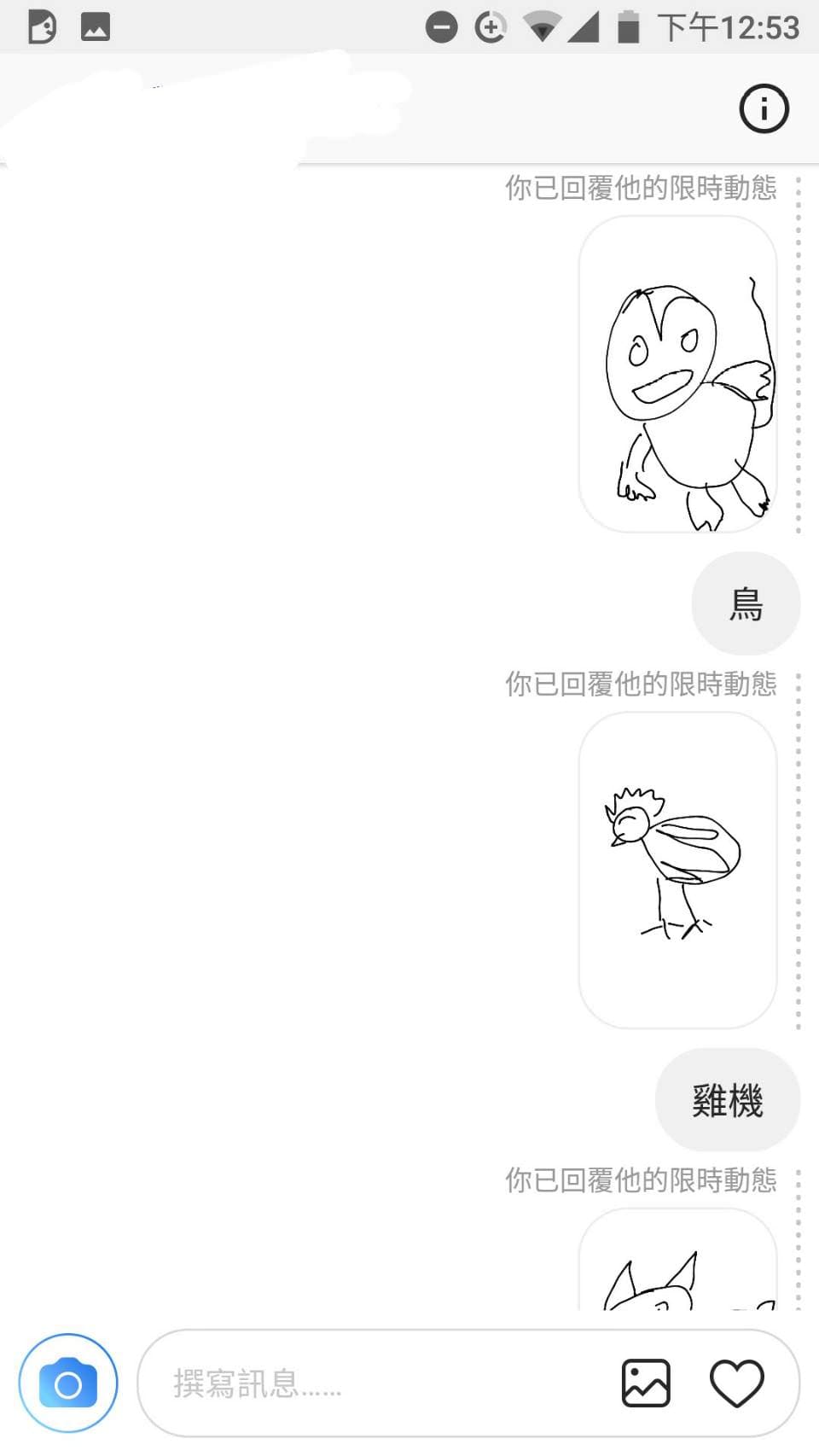This screenshot has height=1456, width=819.
Task: Open conversation details info icon
Action: tap(764, 108)
